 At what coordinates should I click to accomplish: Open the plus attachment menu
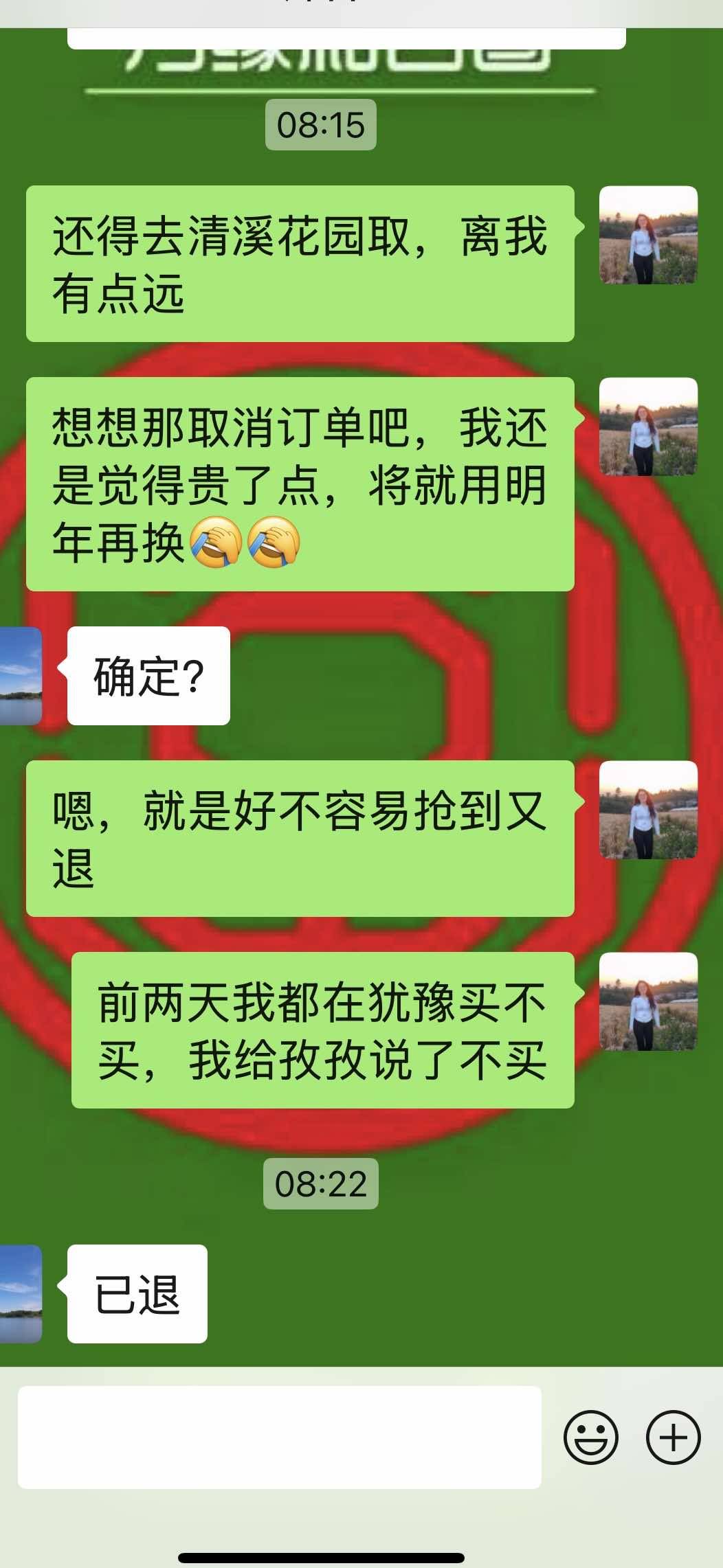[x=673, y=1437]
